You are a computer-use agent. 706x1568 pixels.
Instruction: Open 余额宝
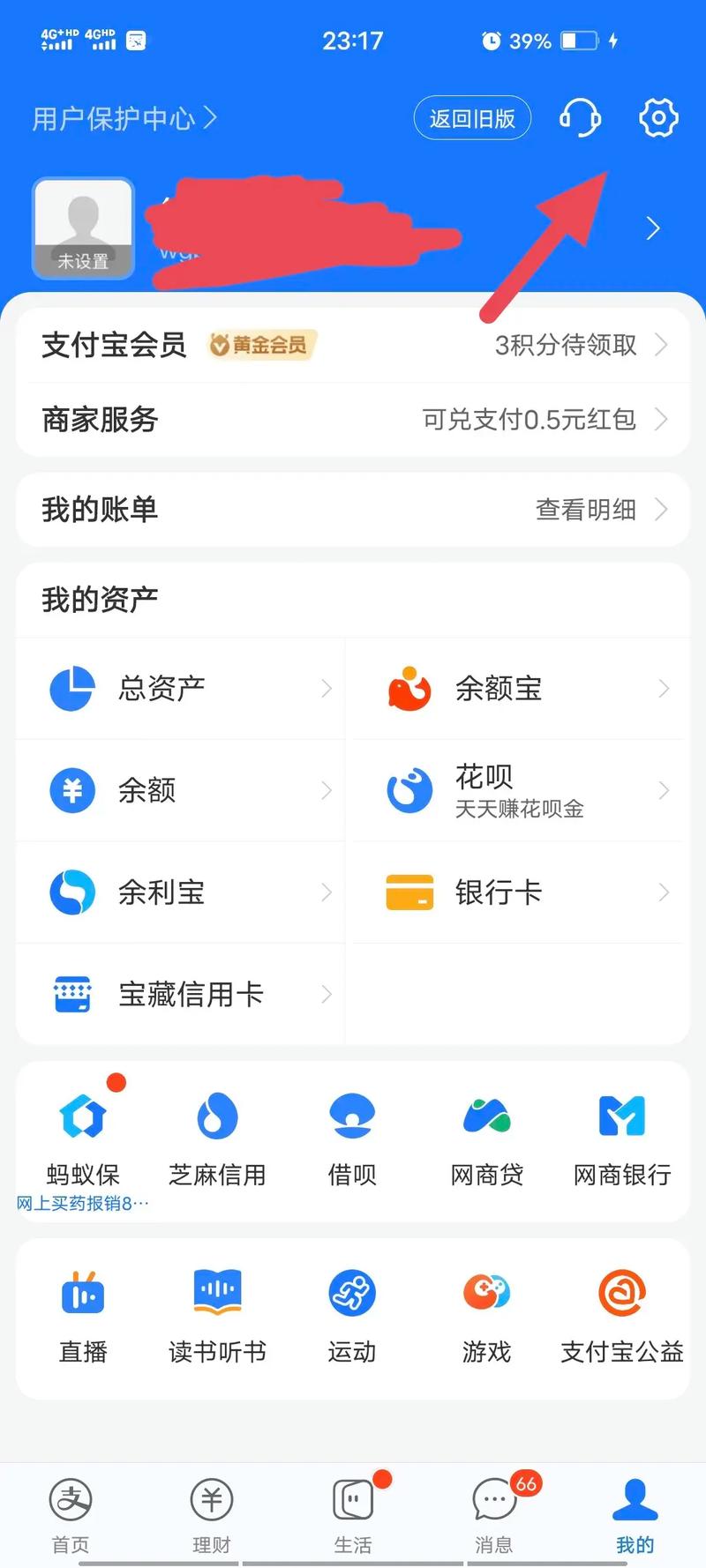pyautogui.click(x=521, y=689)
